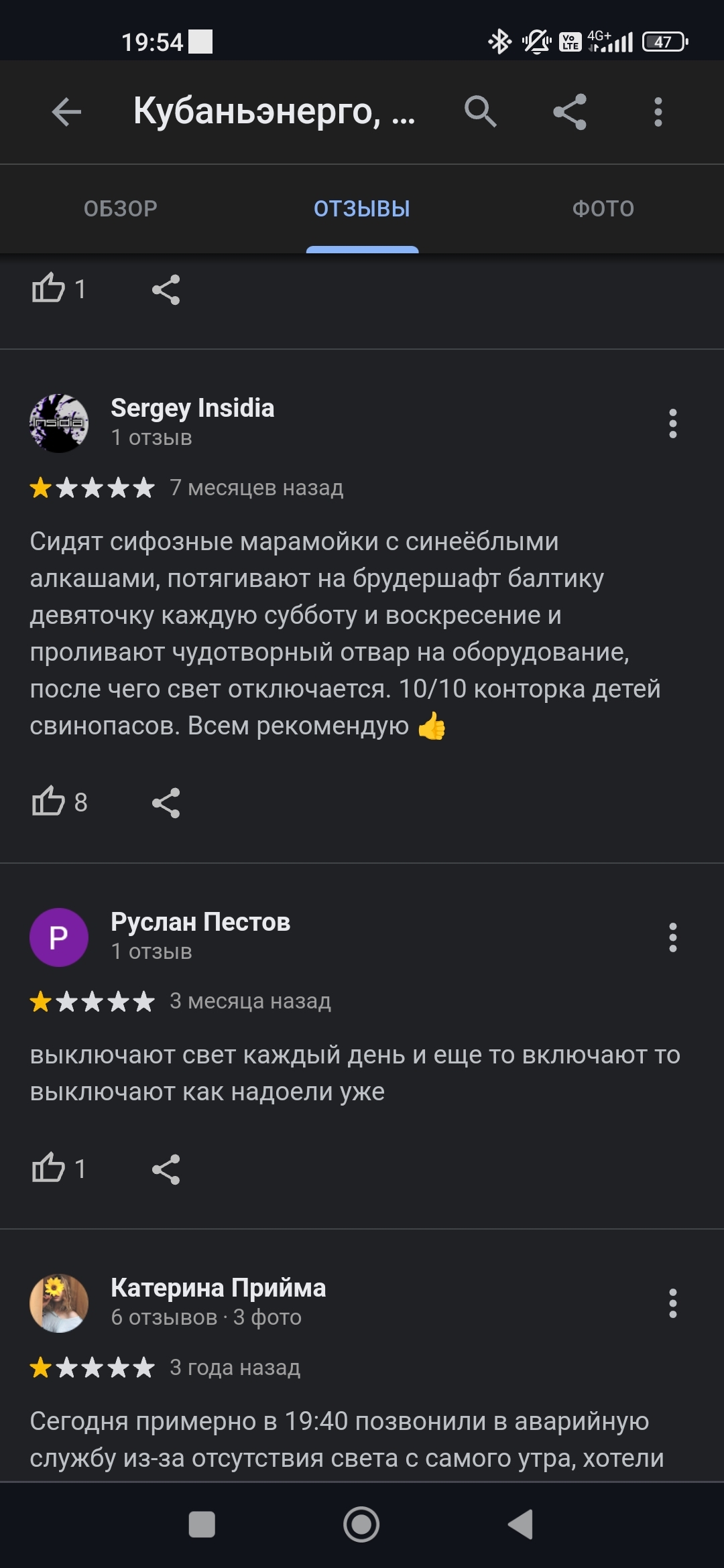The width and height of the screenshot is (724, 1568).
Task: Switch to the ФОТО tab
Action: coord(603,208)
